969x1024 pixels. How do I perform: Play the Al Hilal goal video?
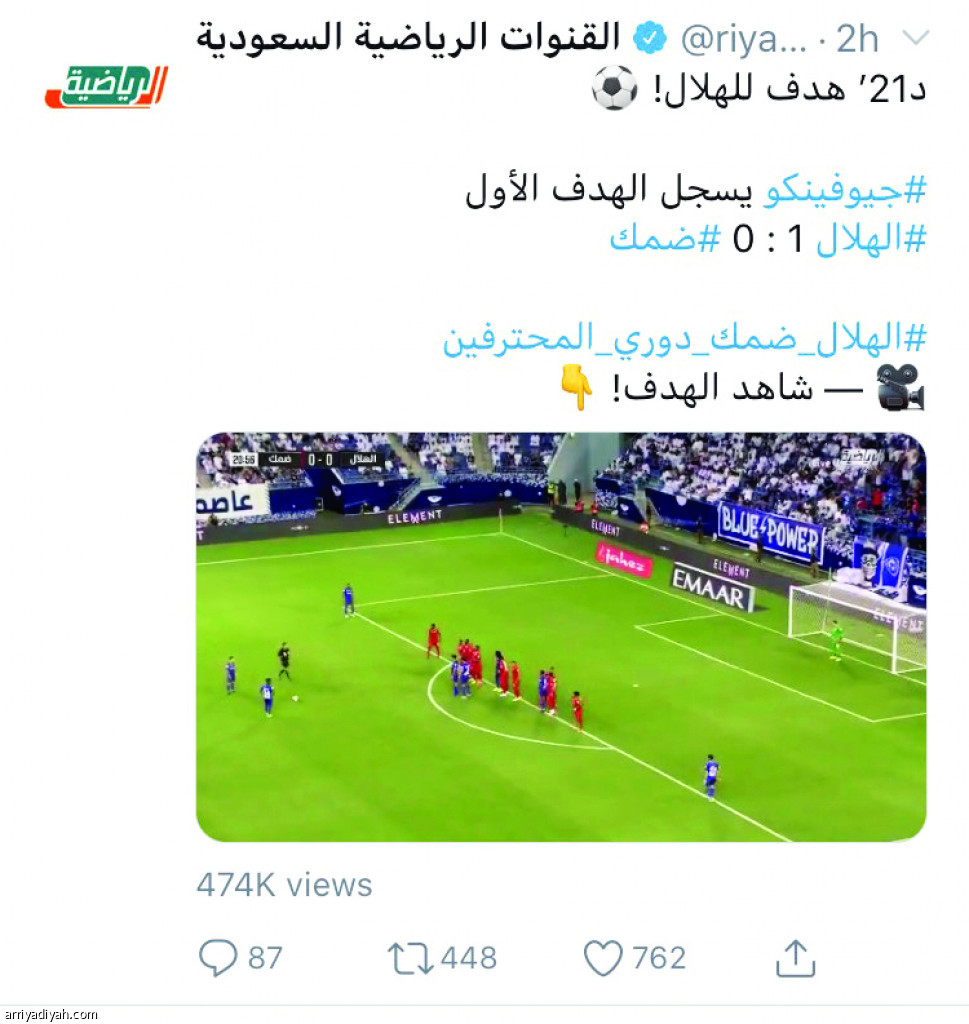(x=560, y=637)
